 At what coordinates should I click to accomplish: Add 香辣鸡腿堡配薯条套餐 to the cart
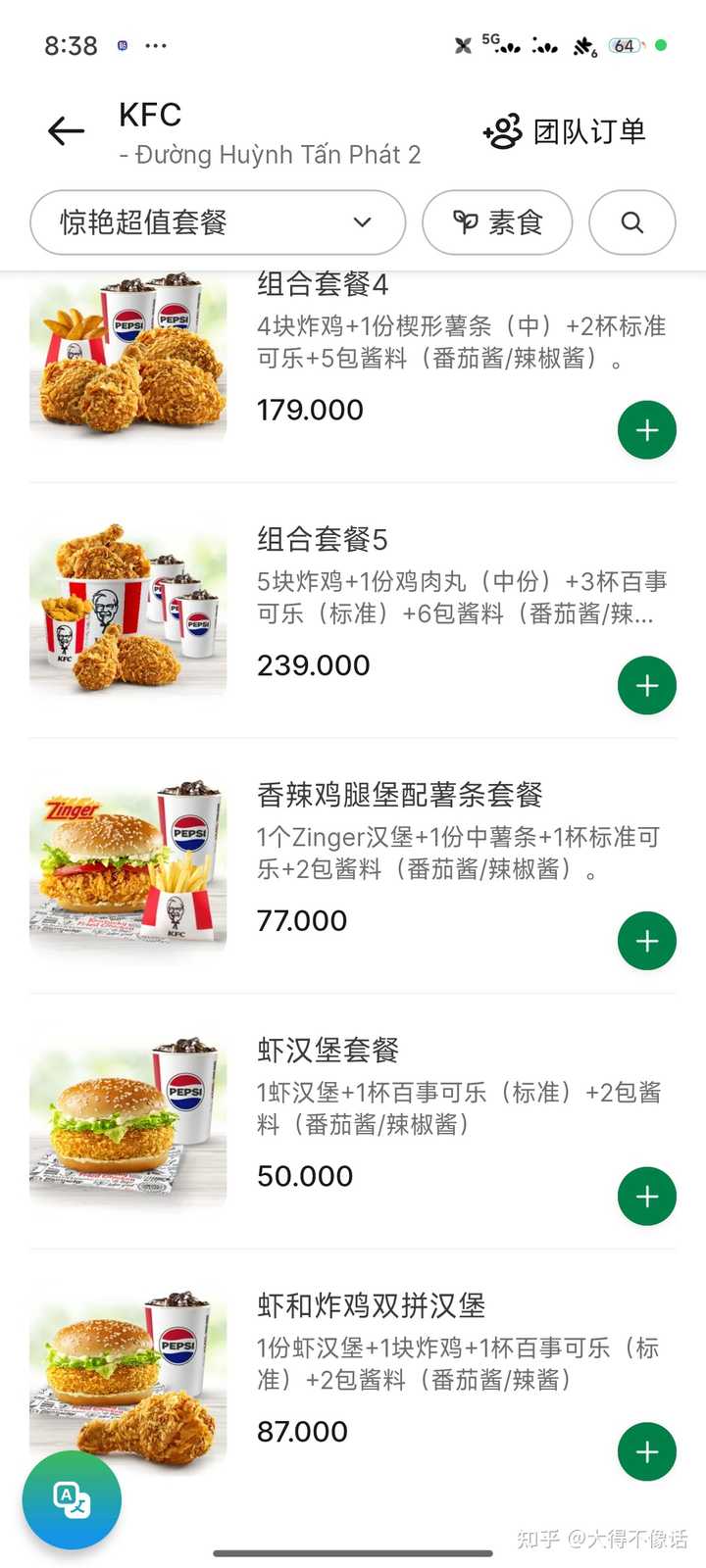tap(647, 942)
